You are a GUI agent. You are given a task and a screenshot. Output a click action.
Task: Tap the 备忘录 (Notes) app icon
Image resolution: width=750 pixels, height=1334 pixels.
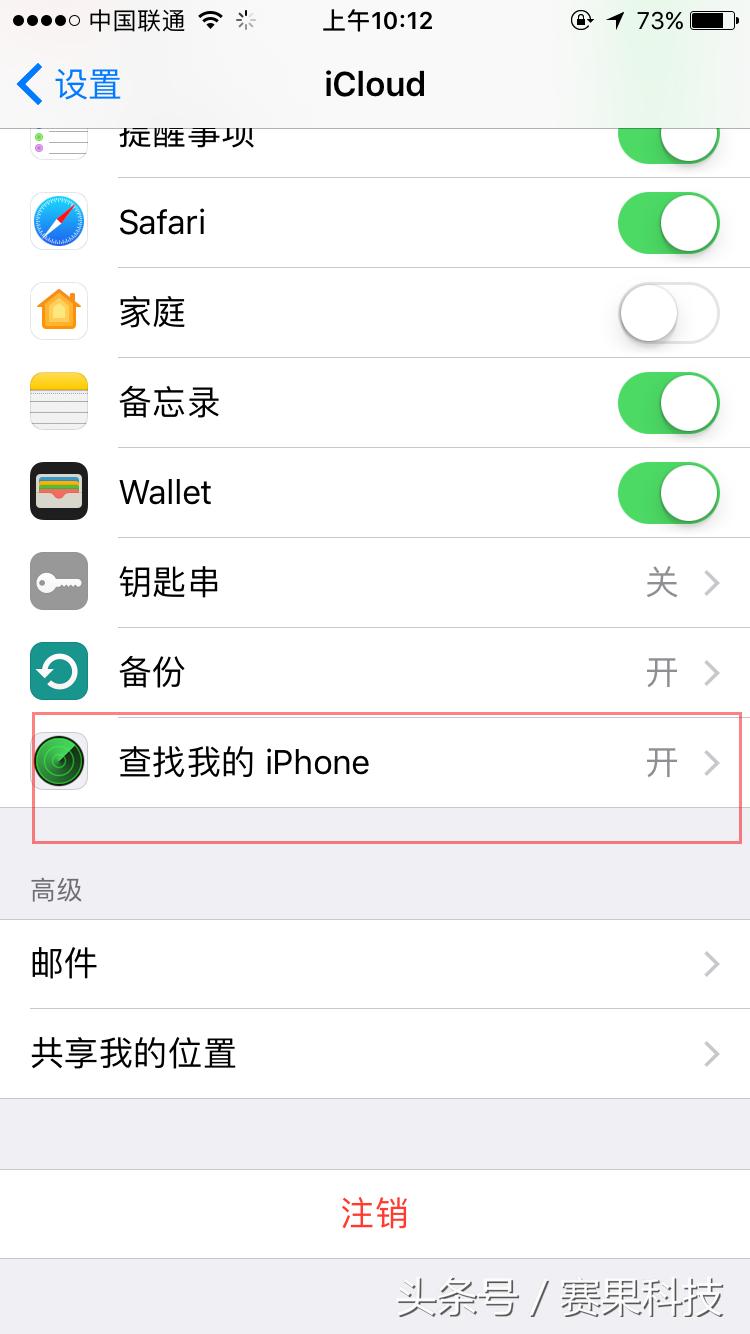[58, 402]
